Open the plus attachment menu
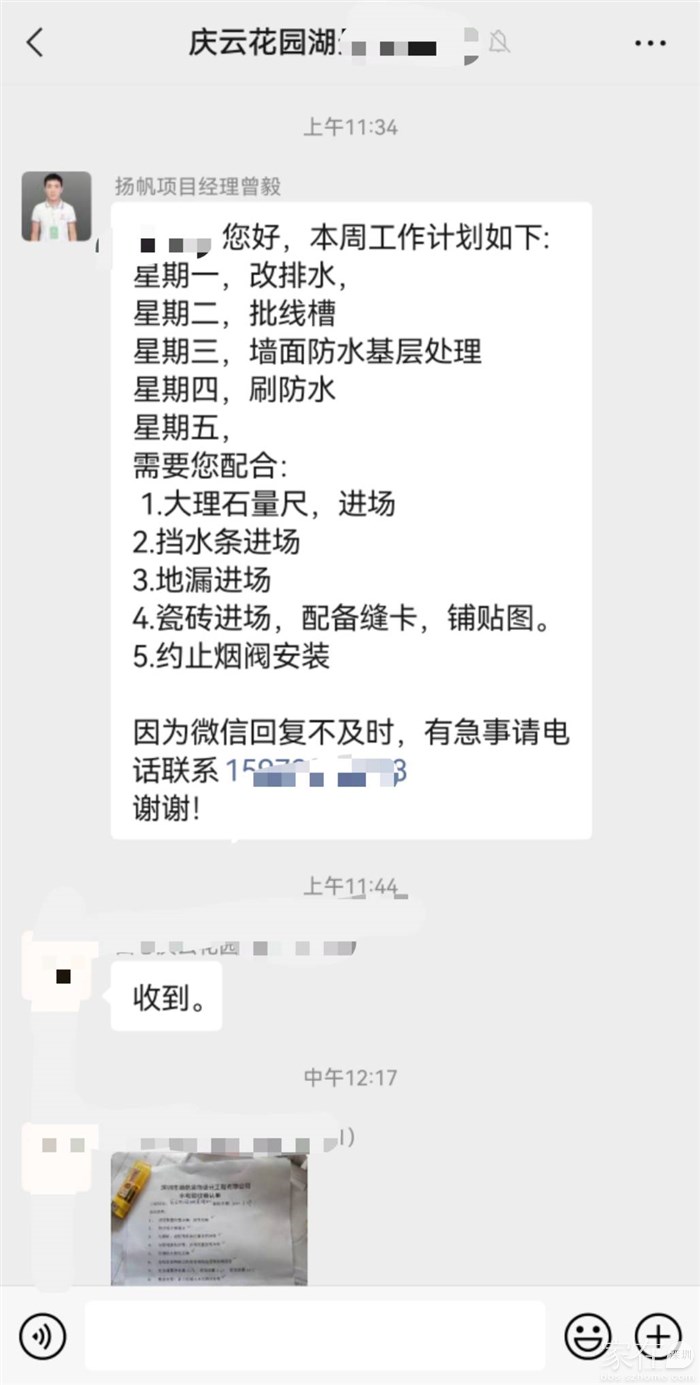This screenshot has width=700, height=1385. coord(658,1335)
